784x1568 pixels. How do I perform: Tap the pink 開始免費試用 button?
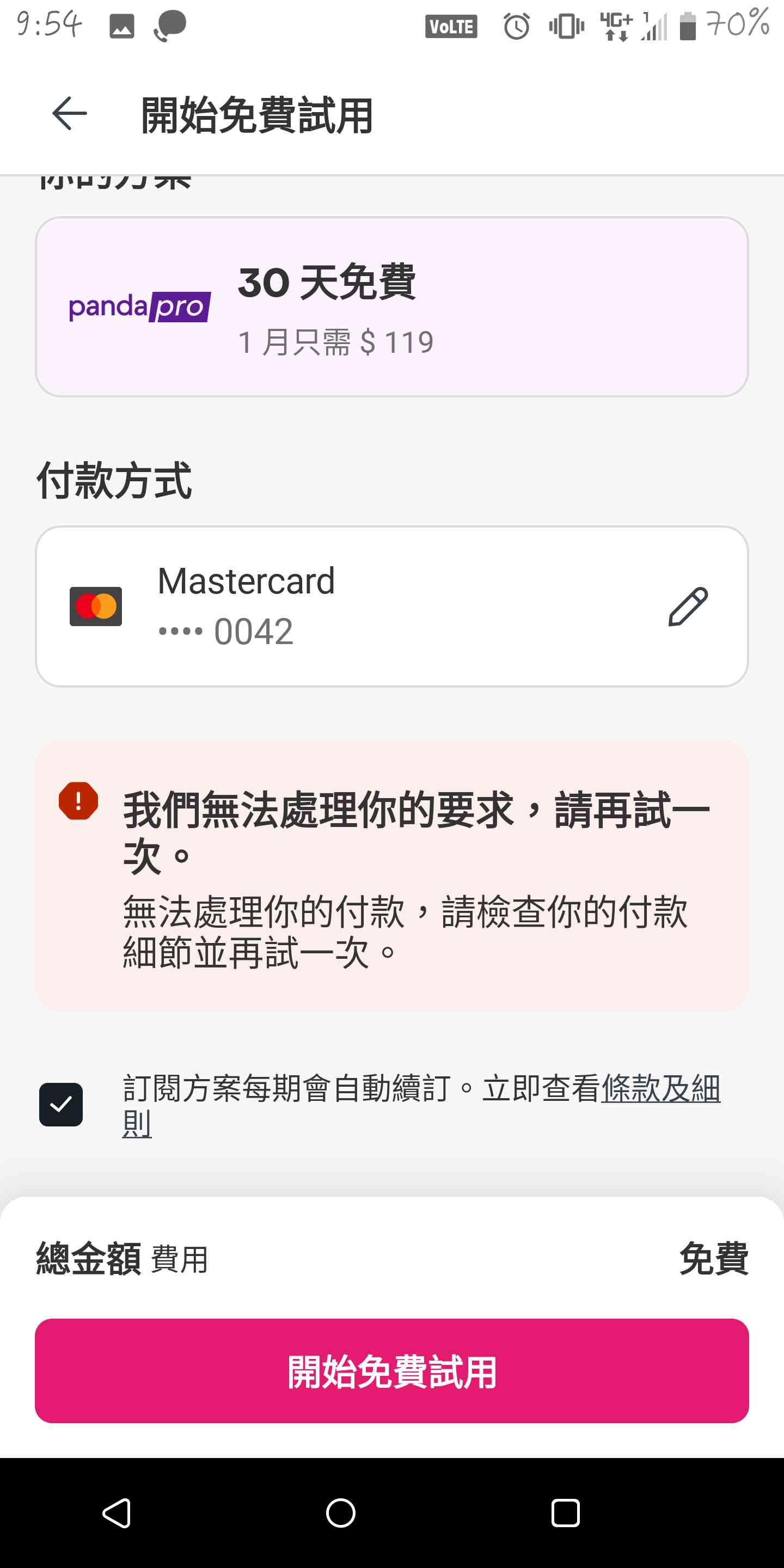[391, 1370]
